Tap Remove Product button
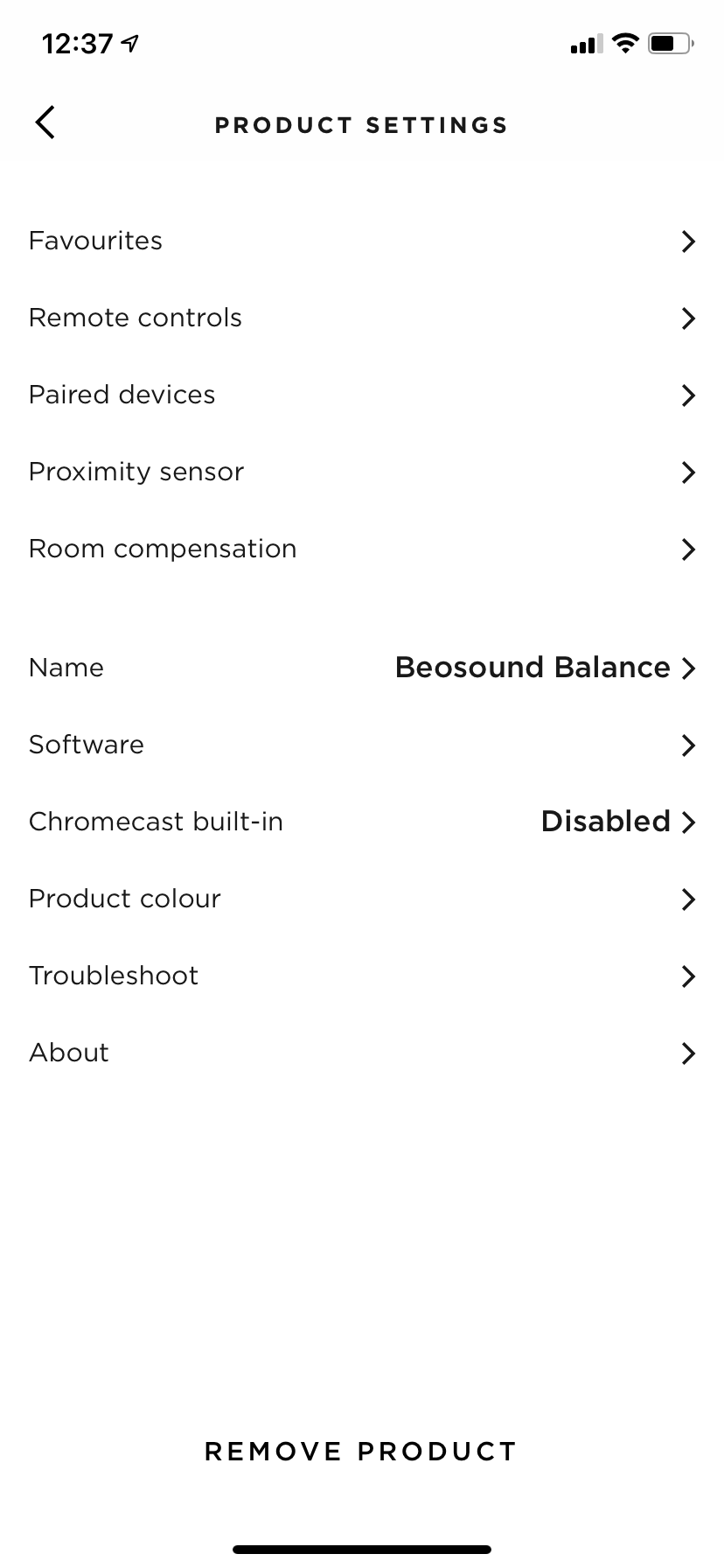 pyautogui.click(x=361, y=1452)
